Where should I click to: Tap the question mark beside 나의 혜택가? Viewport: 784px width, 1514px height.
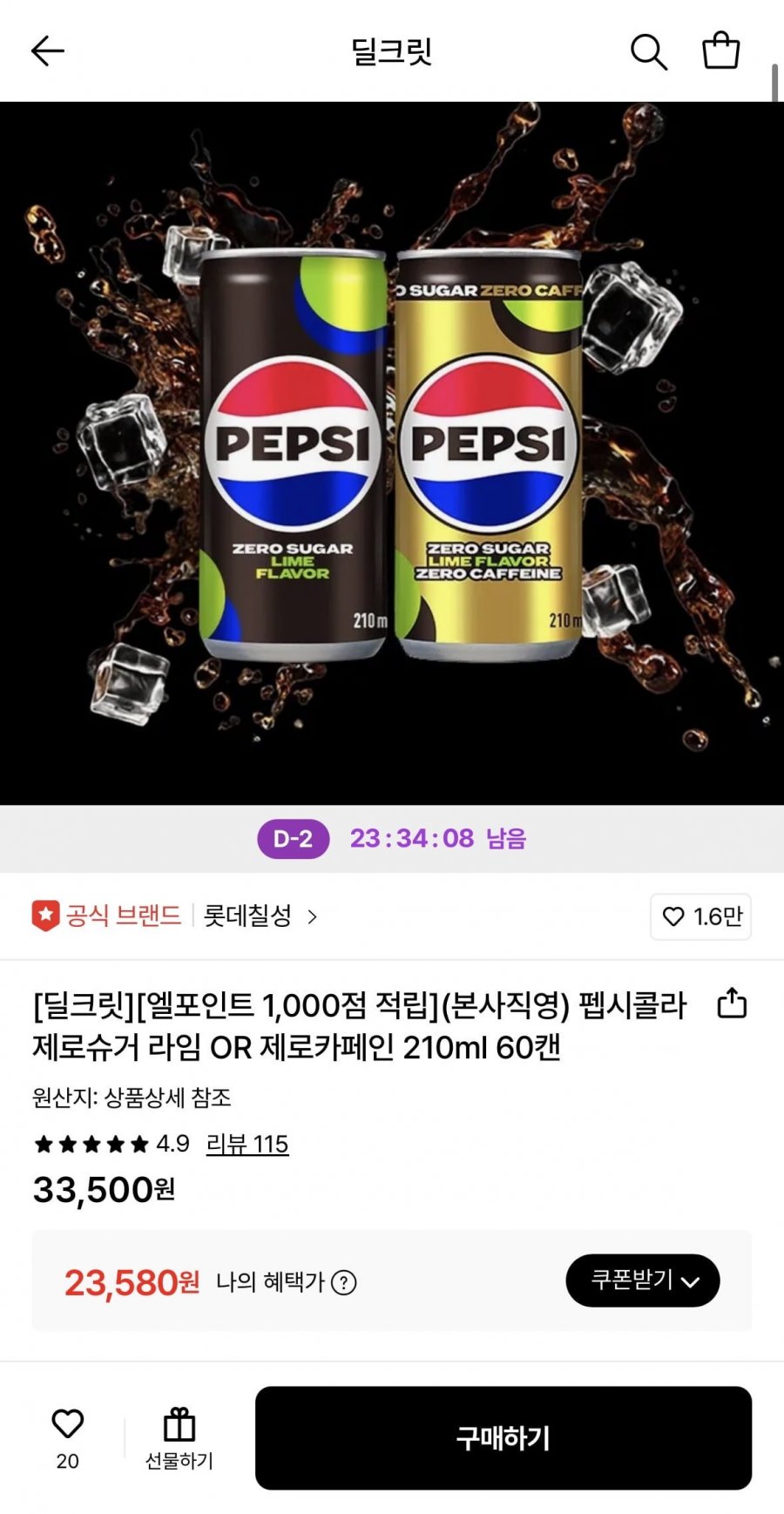click(348, 1281)
